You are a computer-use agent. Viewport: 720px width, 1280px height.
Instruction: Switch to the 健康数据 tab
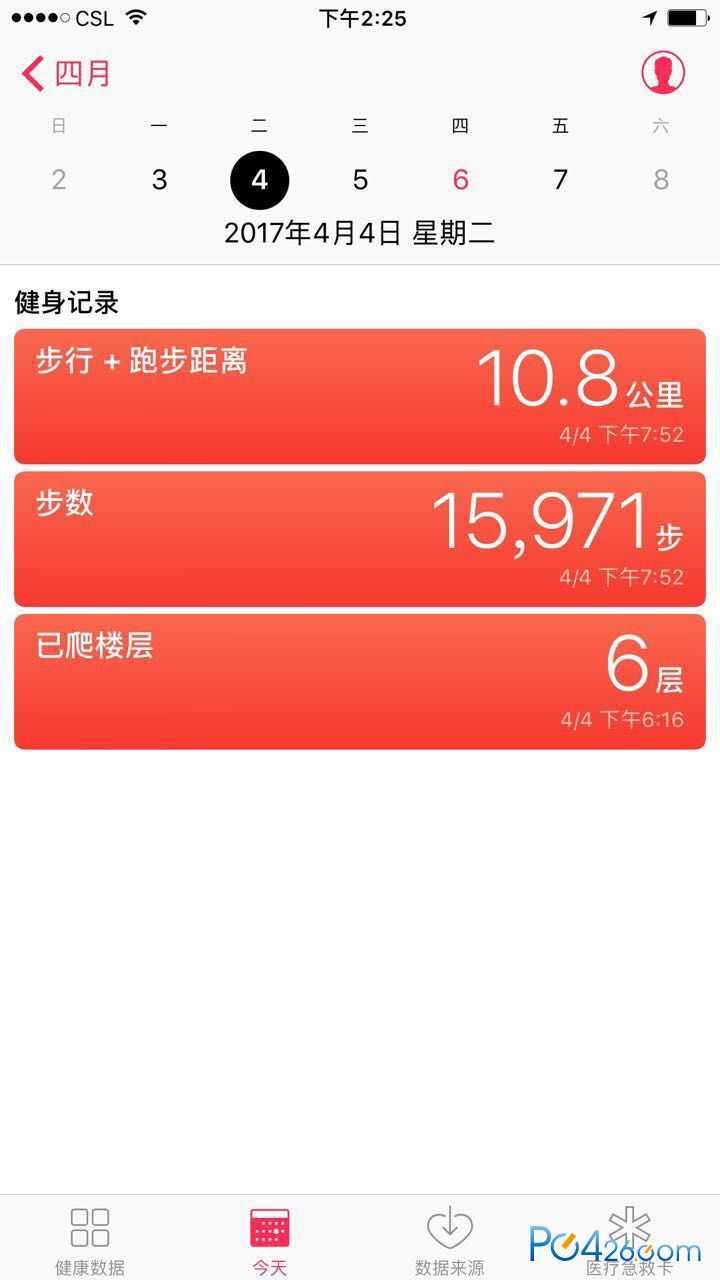90,1241
